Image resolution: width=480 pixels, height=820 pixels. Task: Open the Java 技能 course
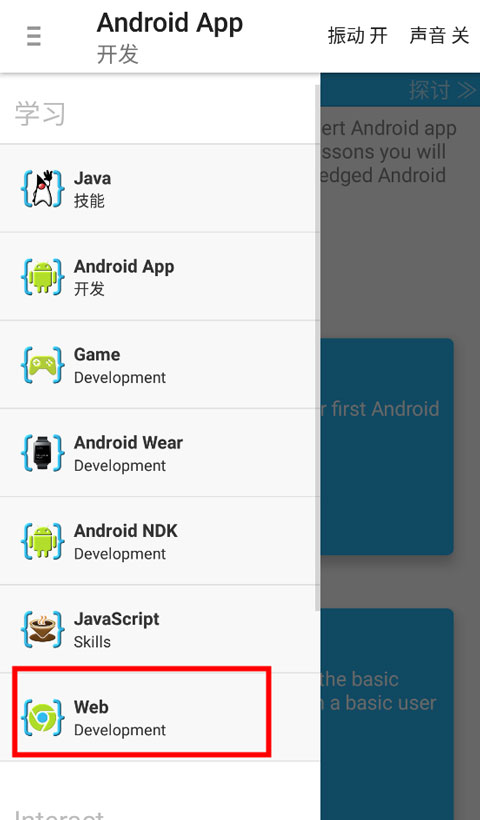tap(158, 188)
